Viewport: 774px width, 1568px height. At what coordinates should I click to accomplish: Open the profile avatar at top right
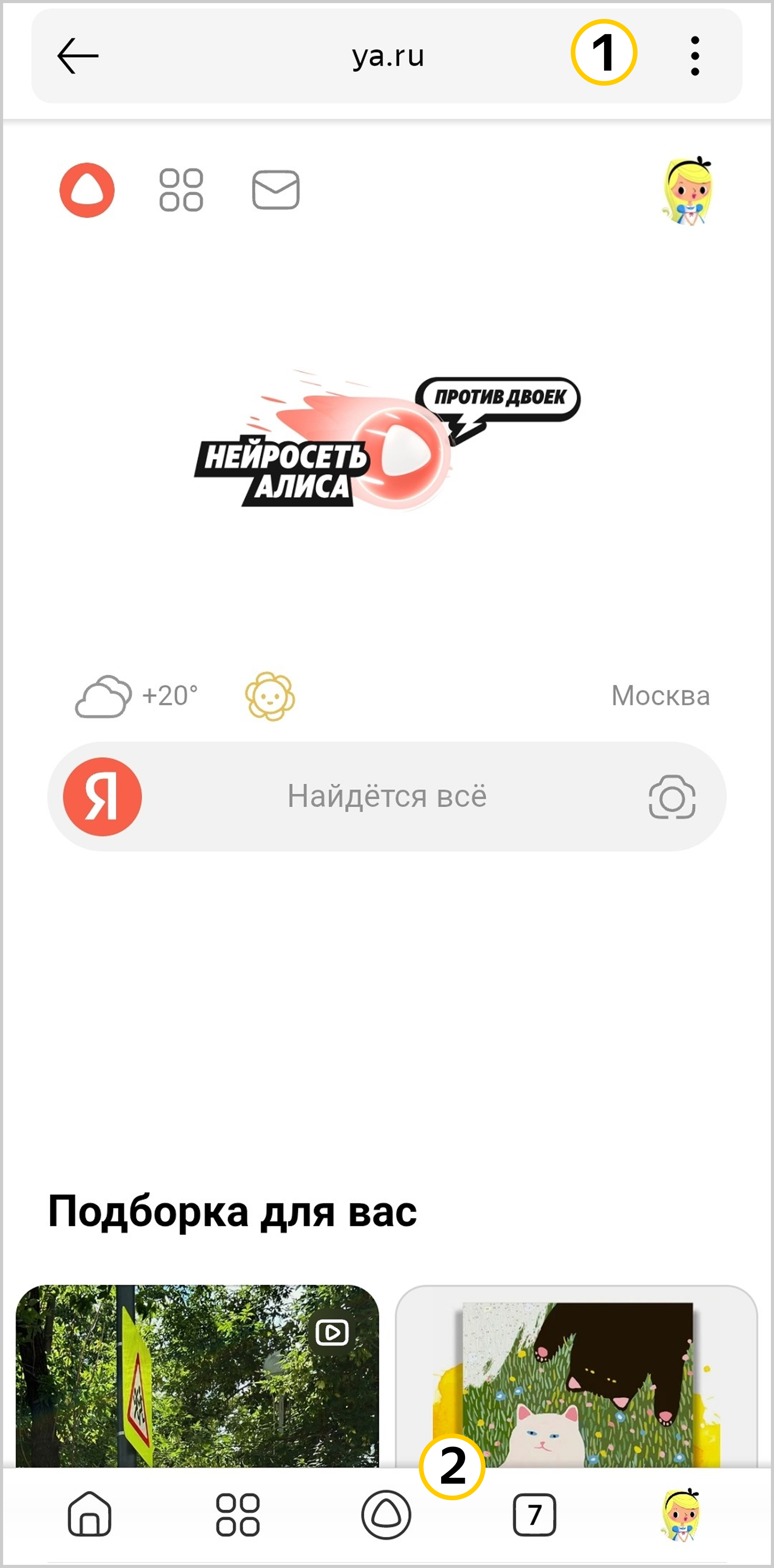688,190
